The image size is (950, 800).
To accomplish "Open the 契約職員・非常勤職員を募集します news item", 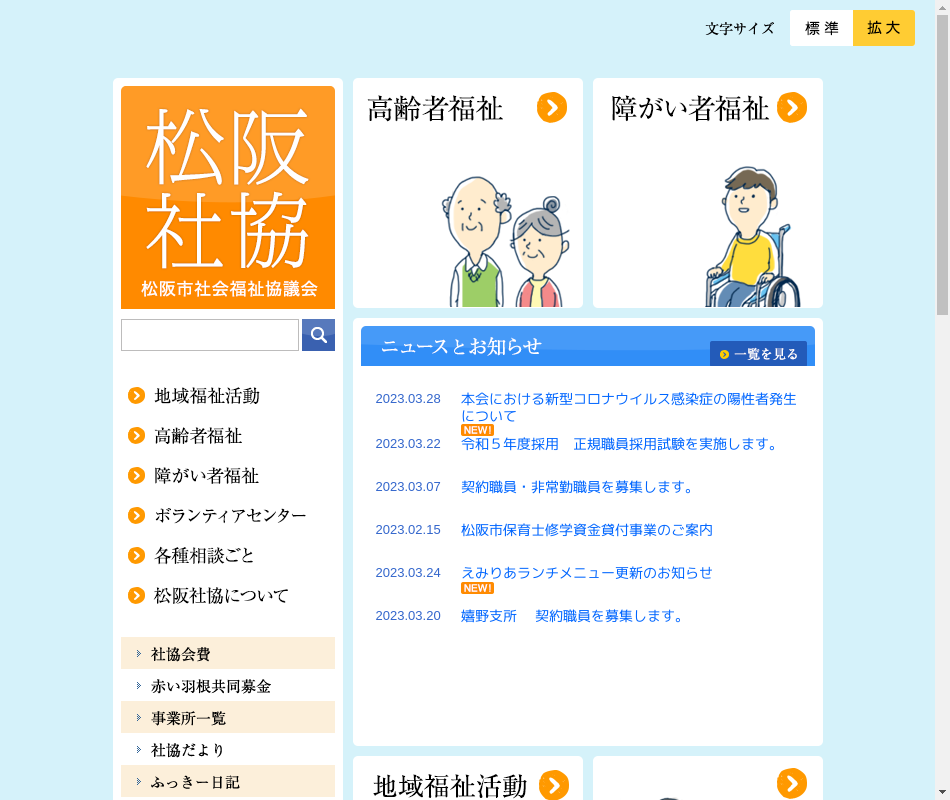I will 577,487.
